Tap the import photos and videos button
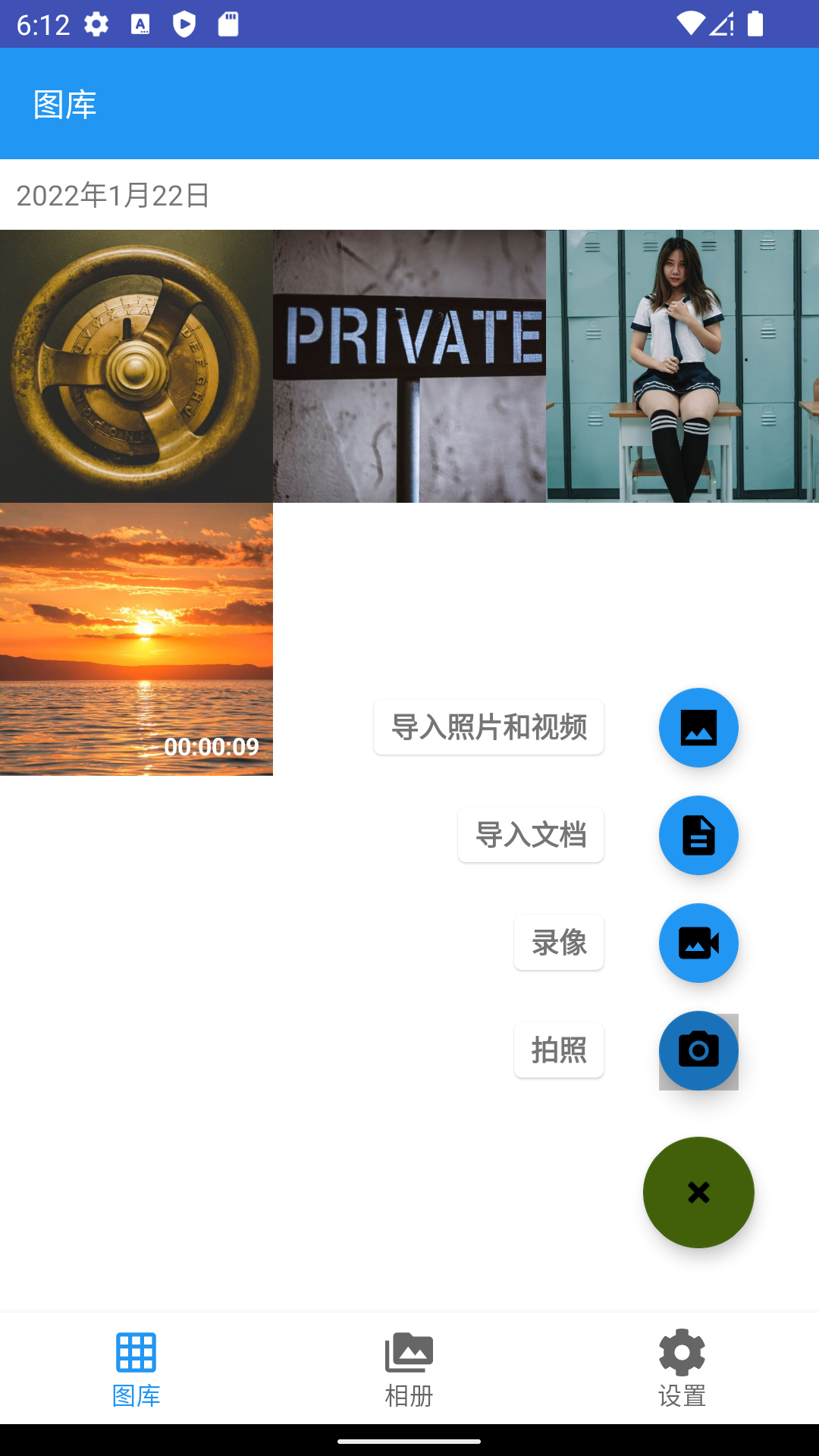 [698, 727]
